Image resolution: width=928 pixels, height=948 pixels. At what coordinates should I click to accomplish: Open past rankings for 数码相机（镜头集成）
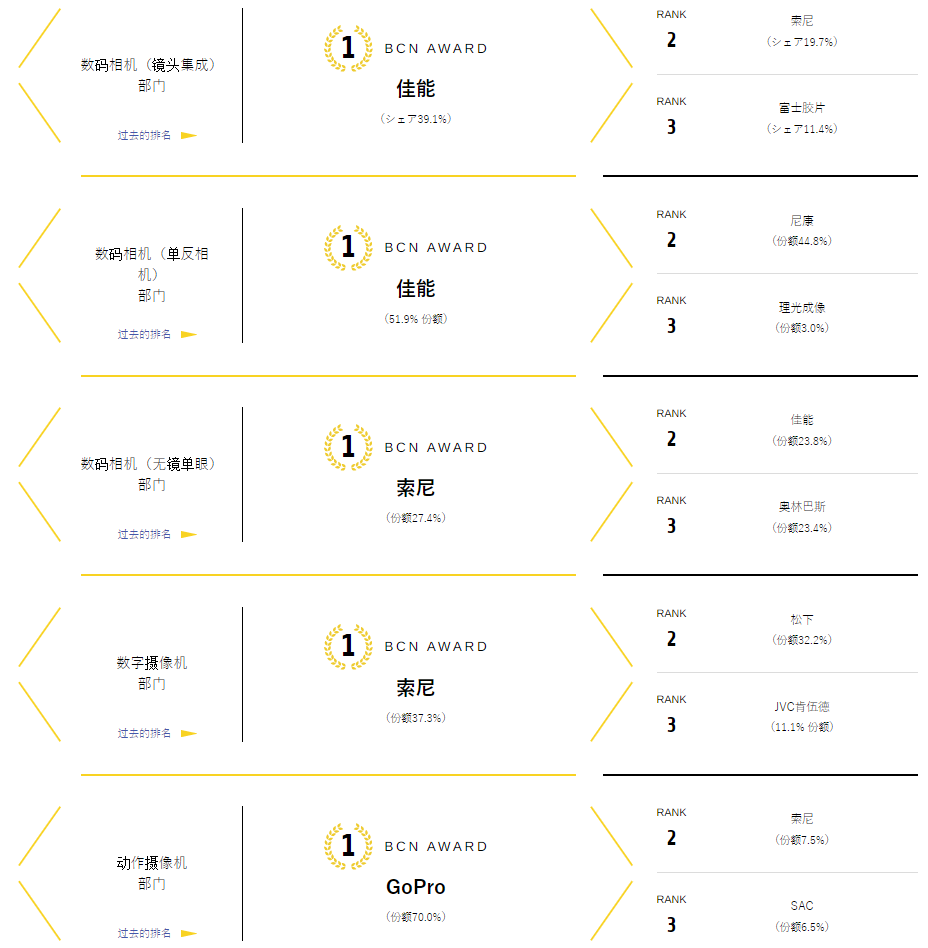[155, 135]
